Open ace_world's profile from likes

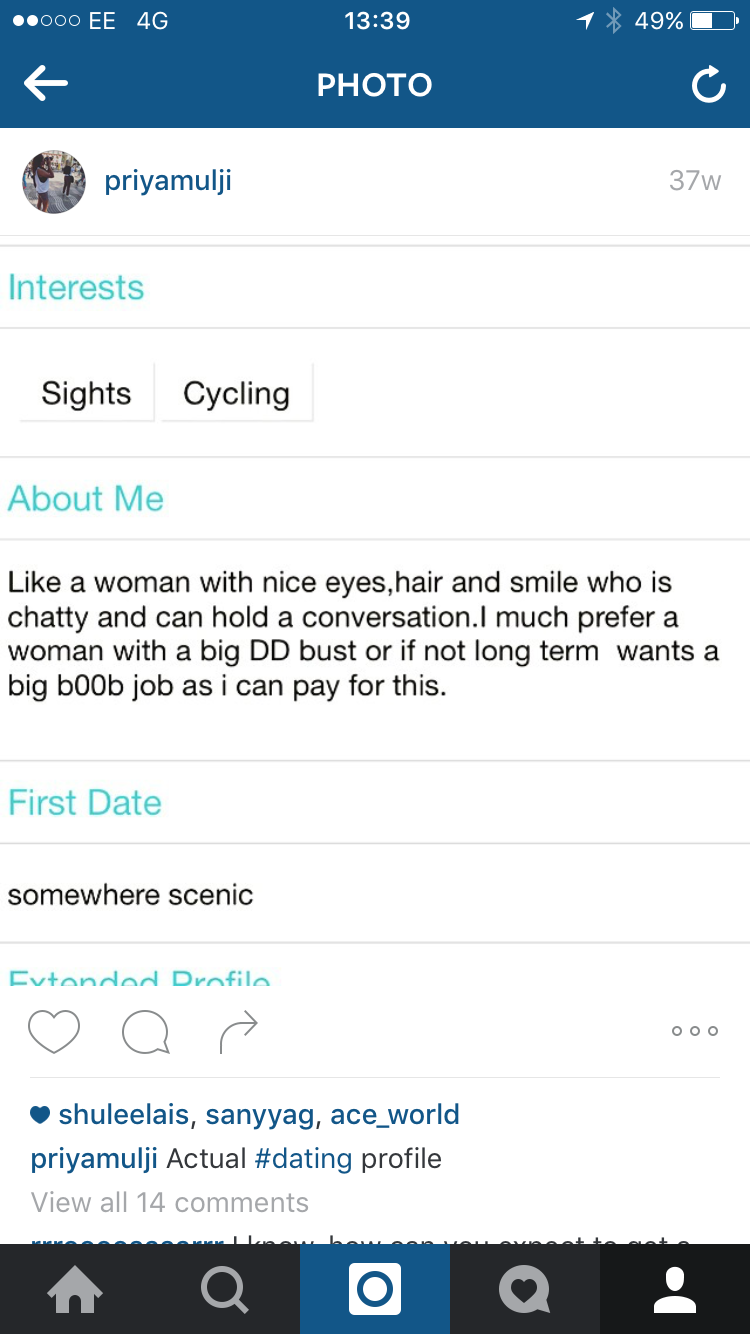point(395,1114)
